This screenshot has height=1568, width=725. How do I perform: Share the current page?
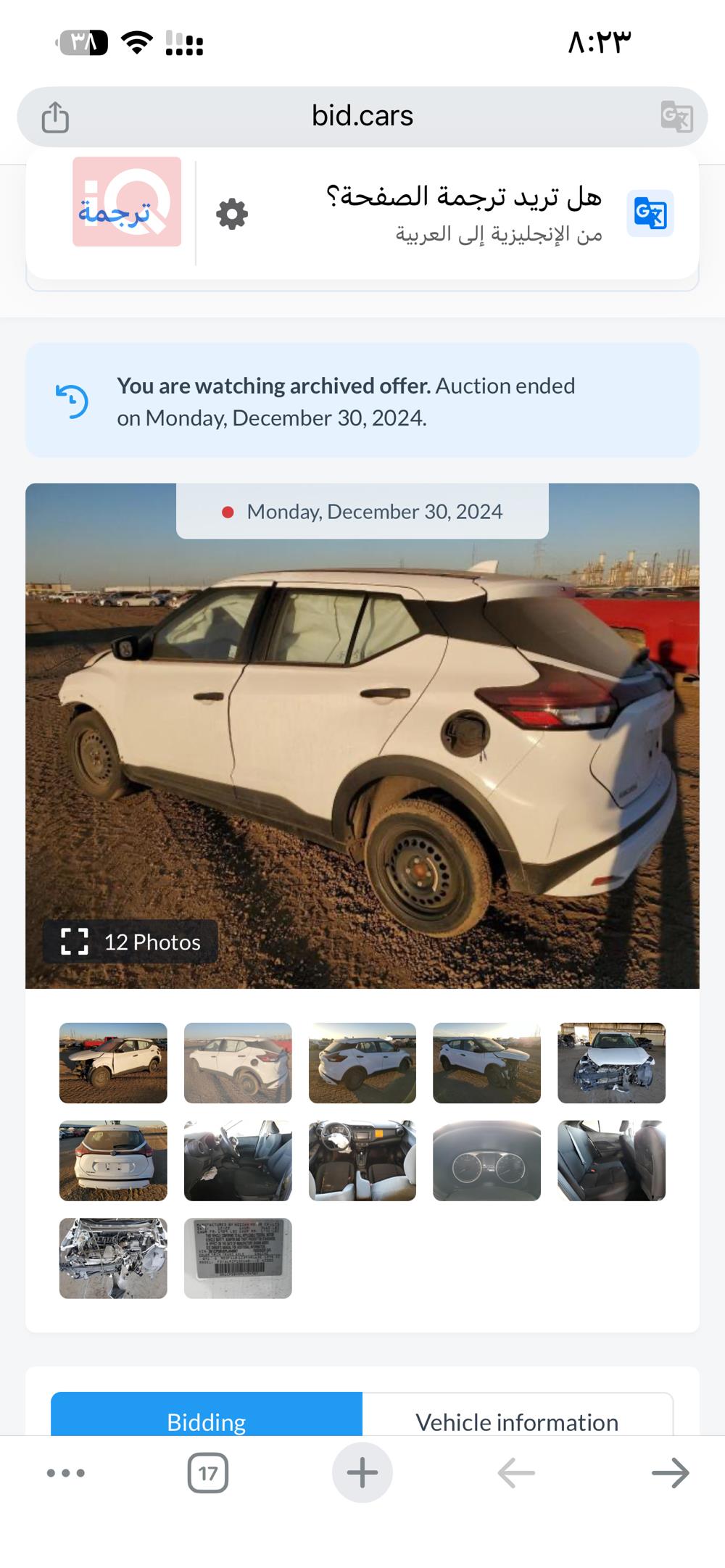tap(55, 117)
